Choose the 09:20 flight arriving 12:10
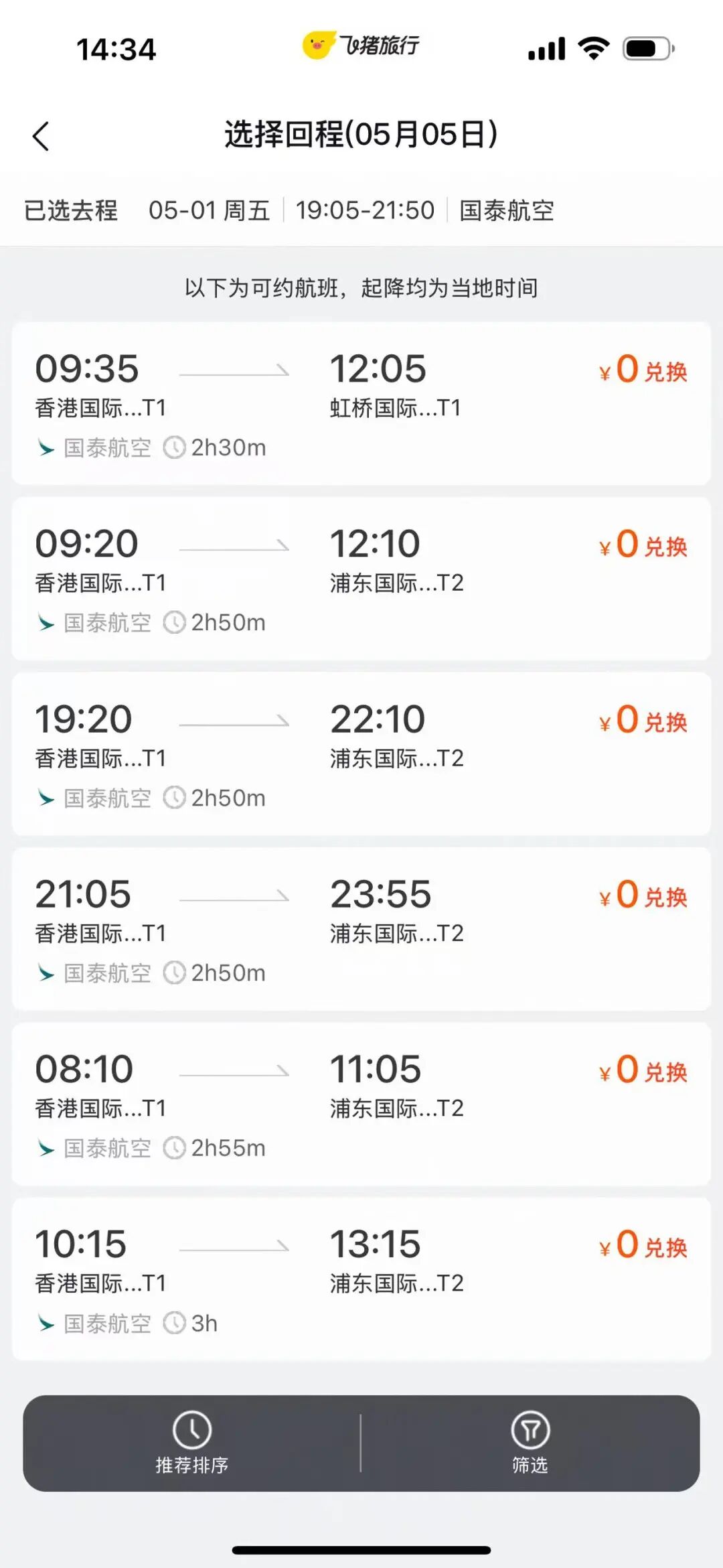The height and width of the screenshot is (1568, 723). point(361,579)
